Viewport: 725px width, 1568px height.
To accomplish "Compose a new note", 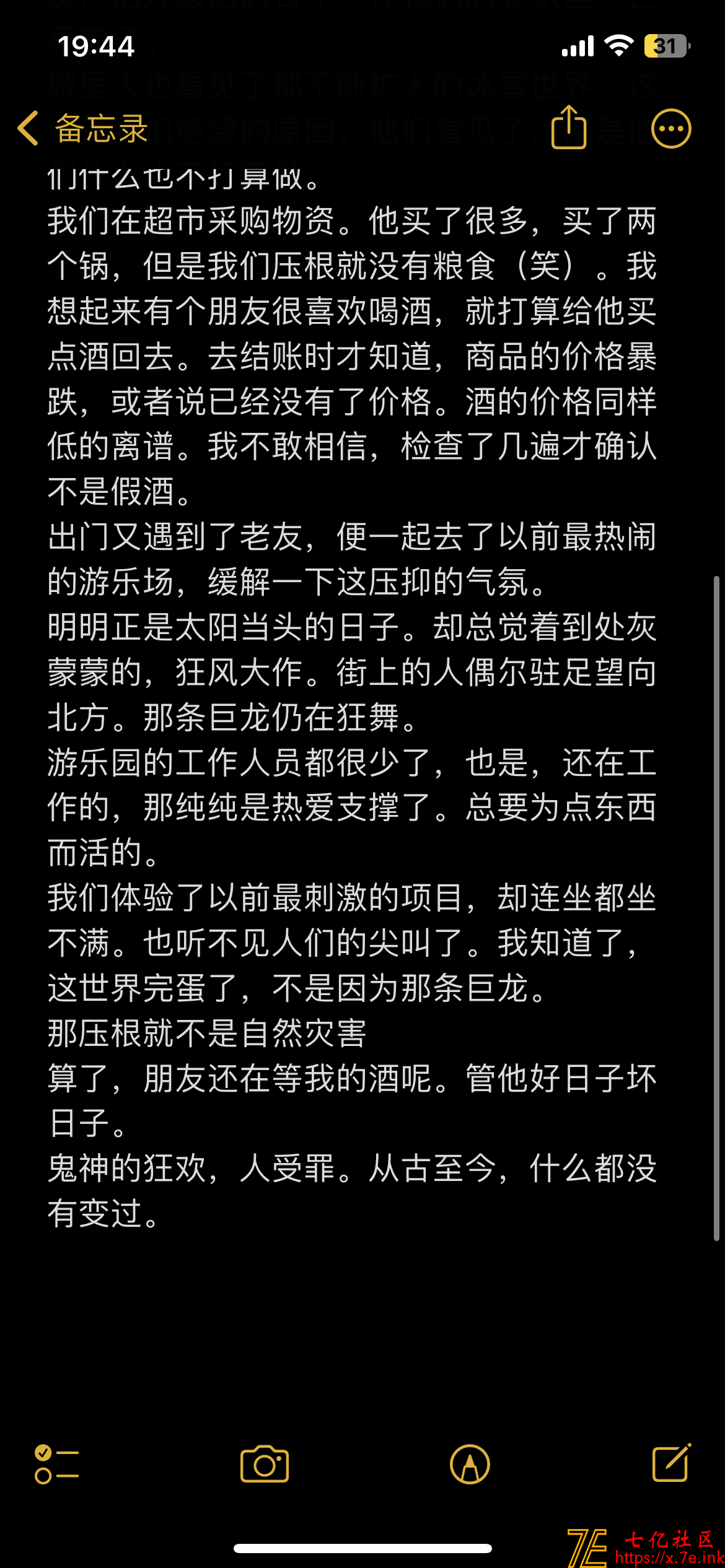I will [x=671, y=1463].
